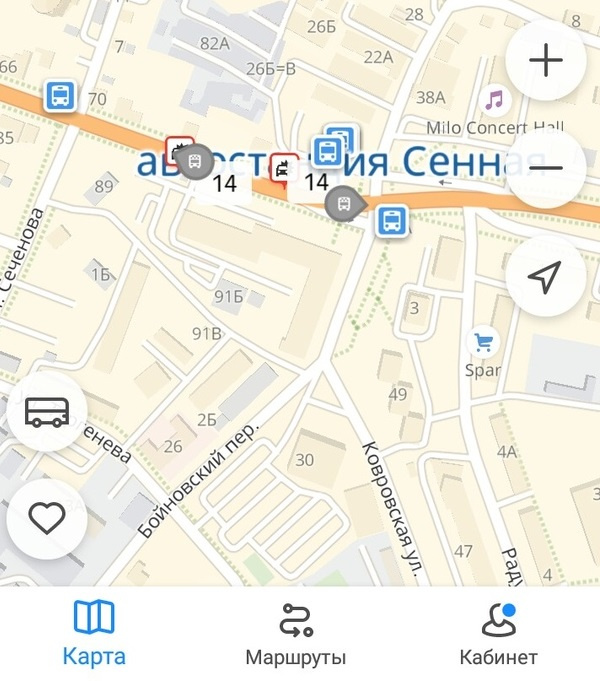
Task: Zoom out of the map
Action: [x=546, y=168]
